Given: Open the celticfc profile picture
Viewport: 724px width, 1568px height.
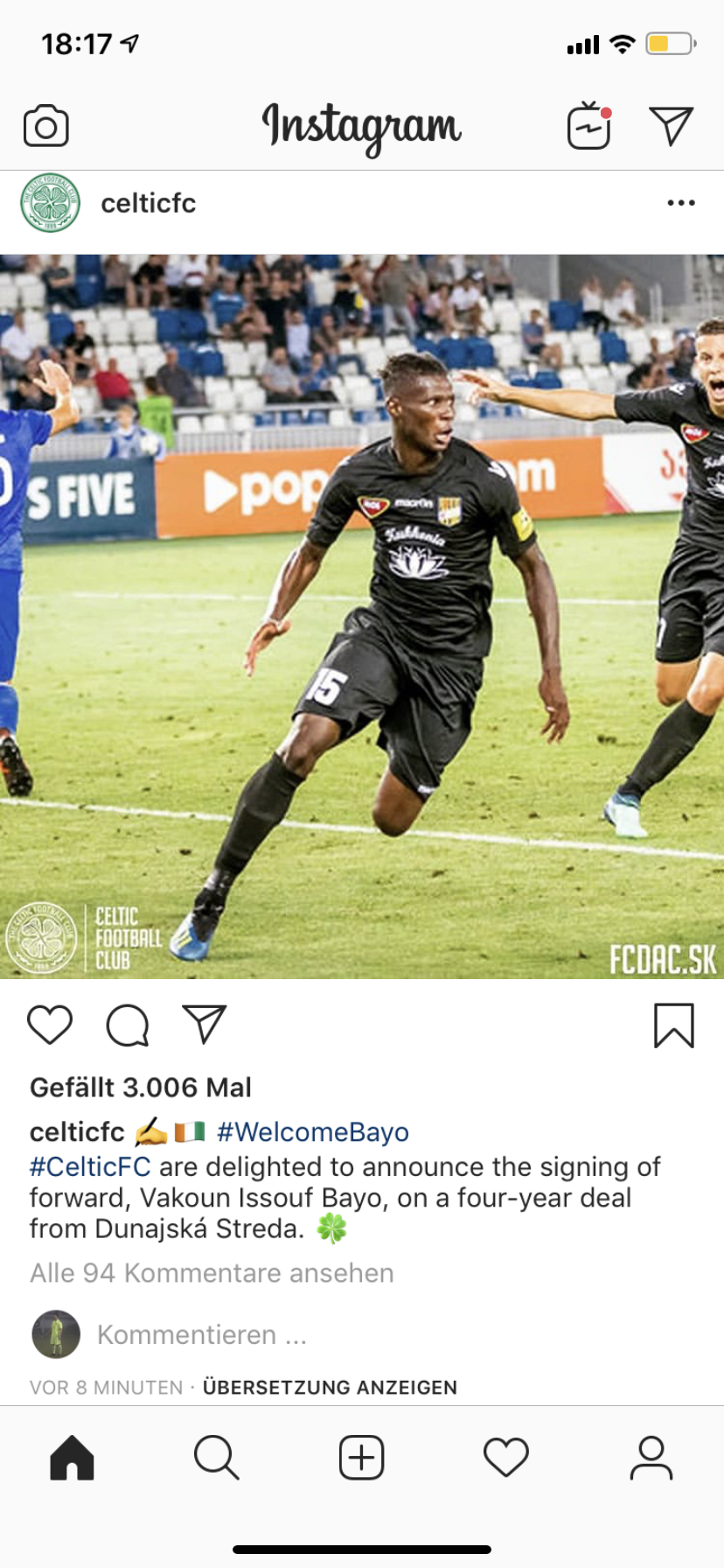Looking at the screenshot, I should (50, 203).
